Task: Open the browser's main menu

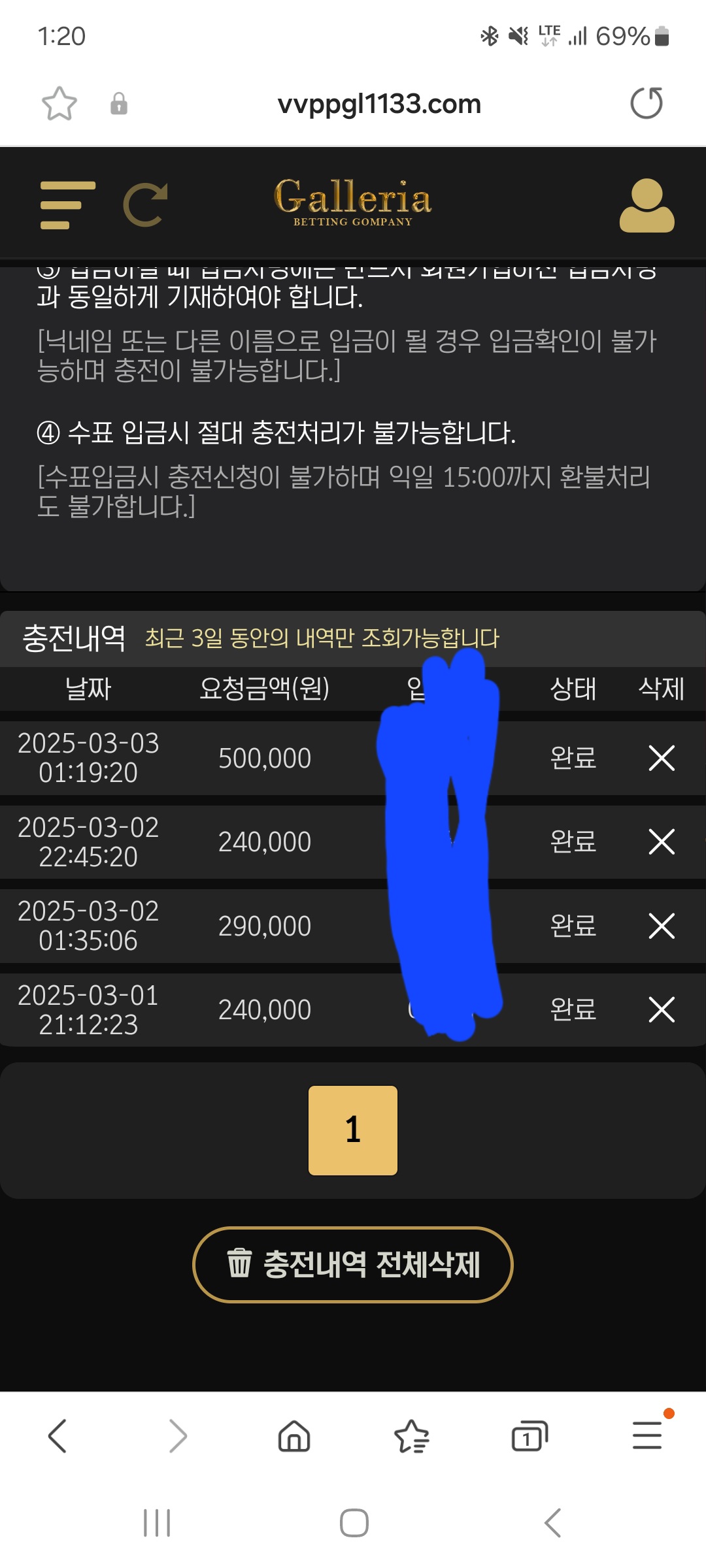Action: [647, 1436]
